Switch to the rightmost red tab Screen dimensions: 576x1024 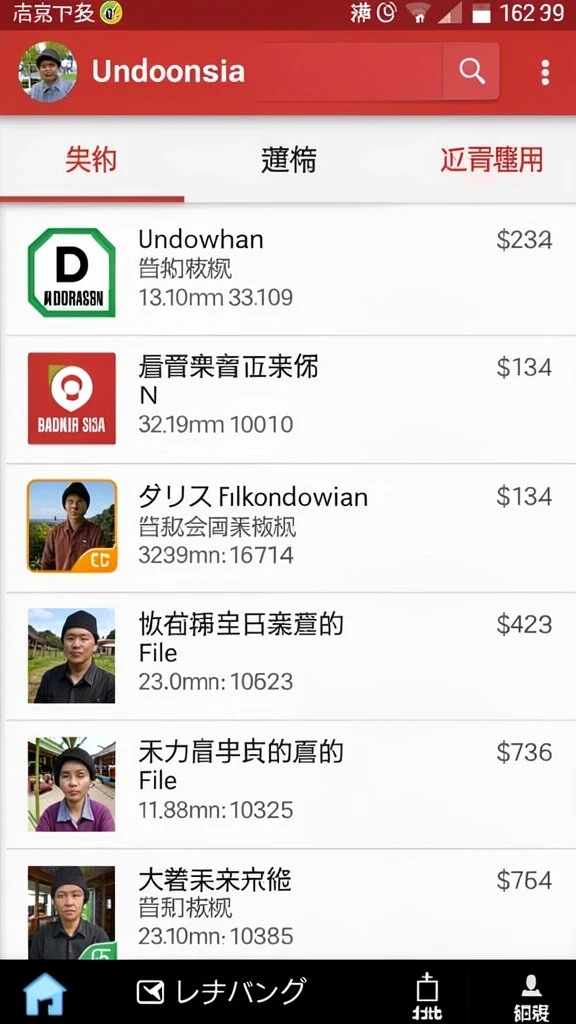click(x=491, y=159)
